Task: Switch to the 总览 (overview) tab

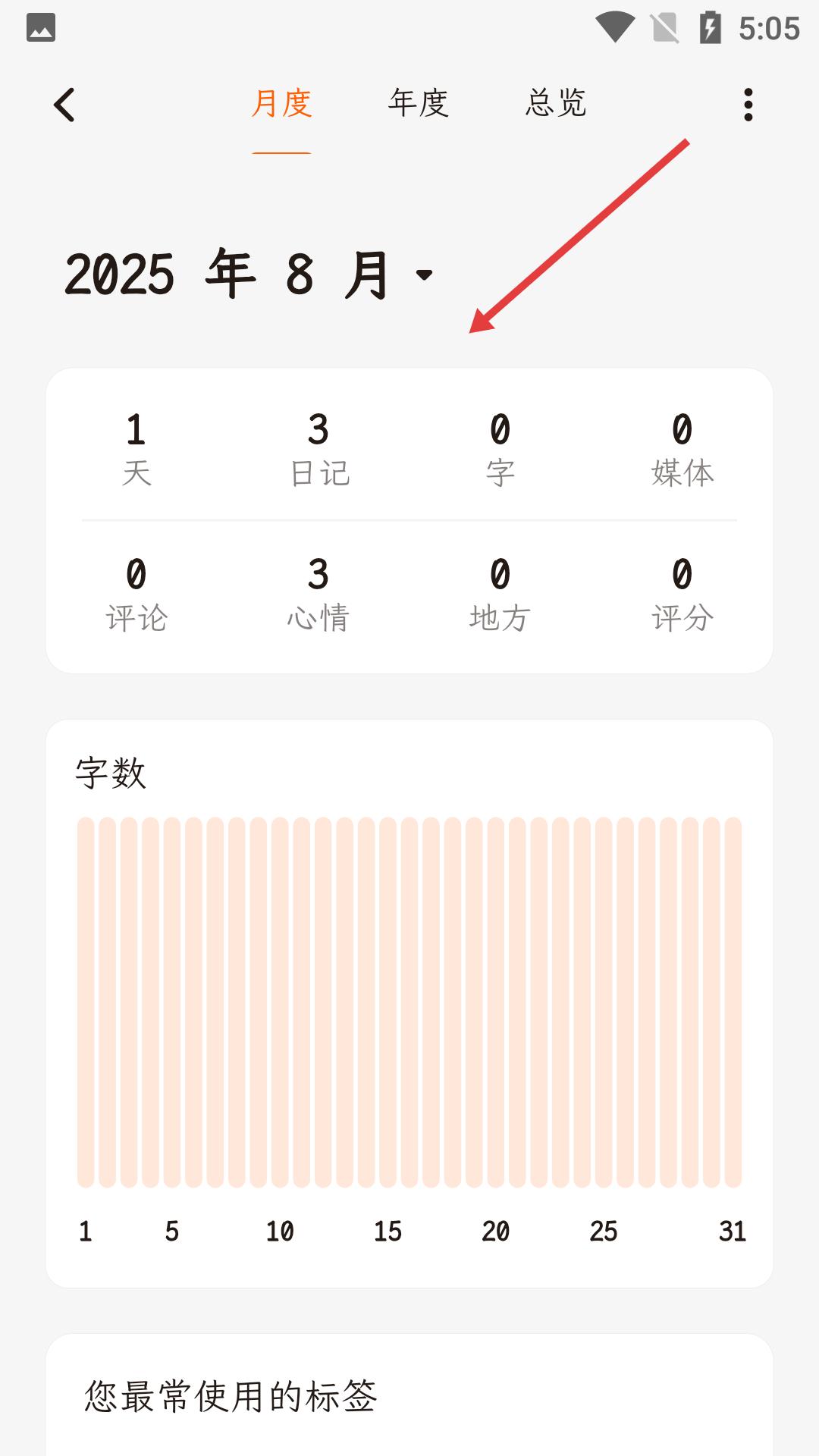Action: pos(557,105)
